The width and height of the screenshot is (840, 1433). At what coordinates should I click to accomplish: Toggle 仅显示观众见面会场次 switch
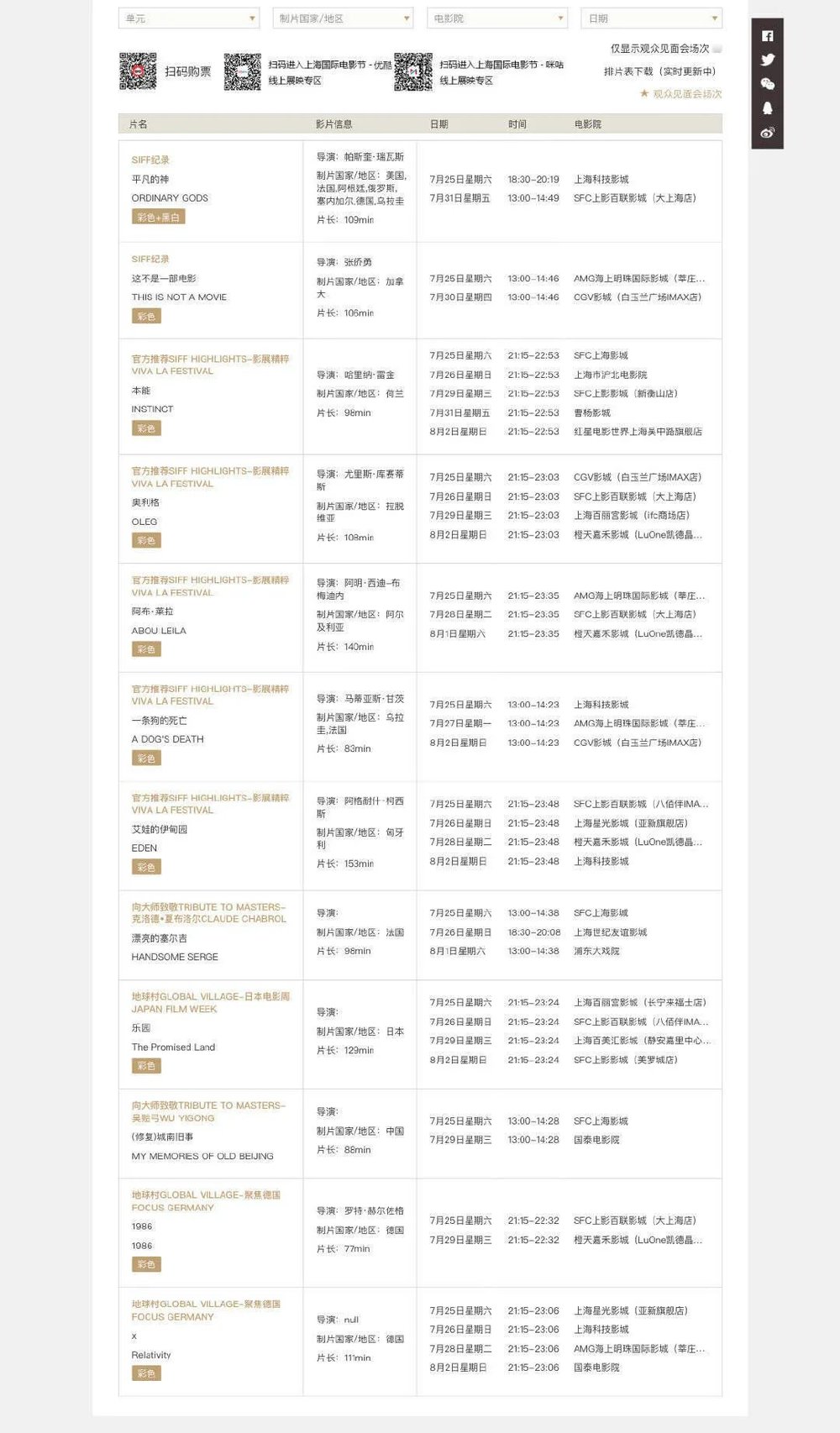pos(718,48)
